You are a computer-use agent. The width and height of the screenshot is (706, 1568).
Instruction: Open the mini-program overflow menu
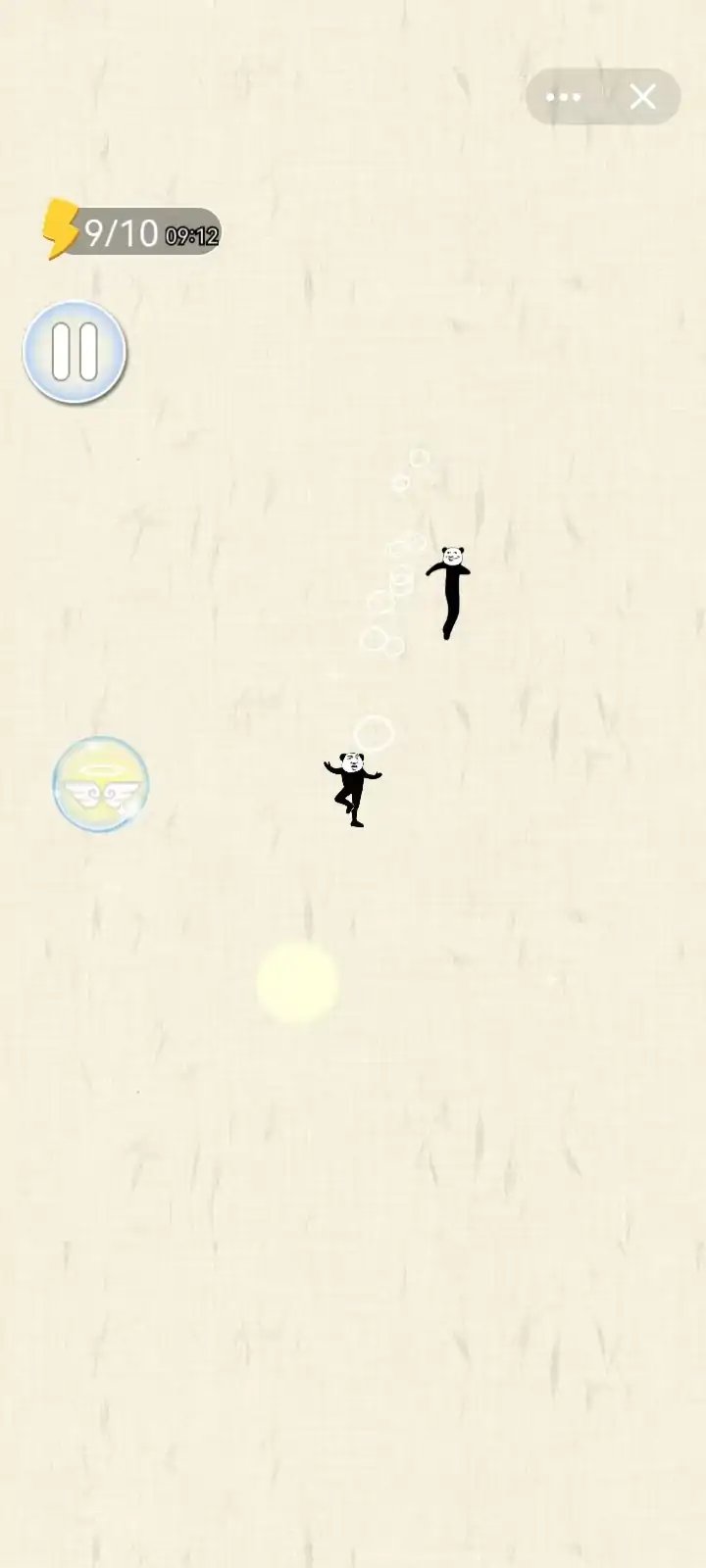click(564, 97)
